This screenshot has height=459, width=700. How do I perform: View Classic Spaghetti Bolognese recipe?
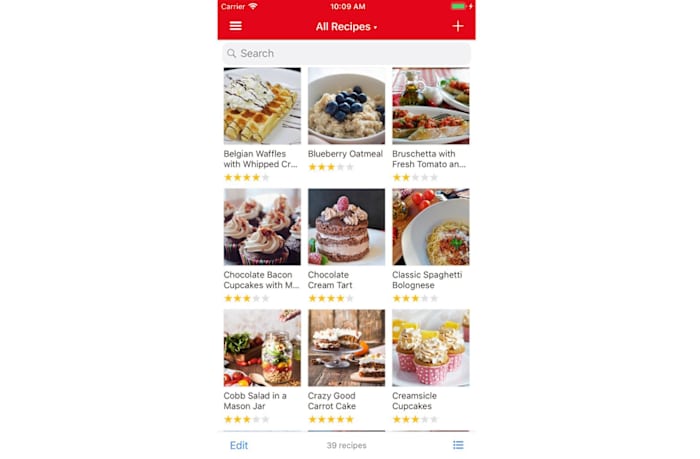click(x=430, y=227)
